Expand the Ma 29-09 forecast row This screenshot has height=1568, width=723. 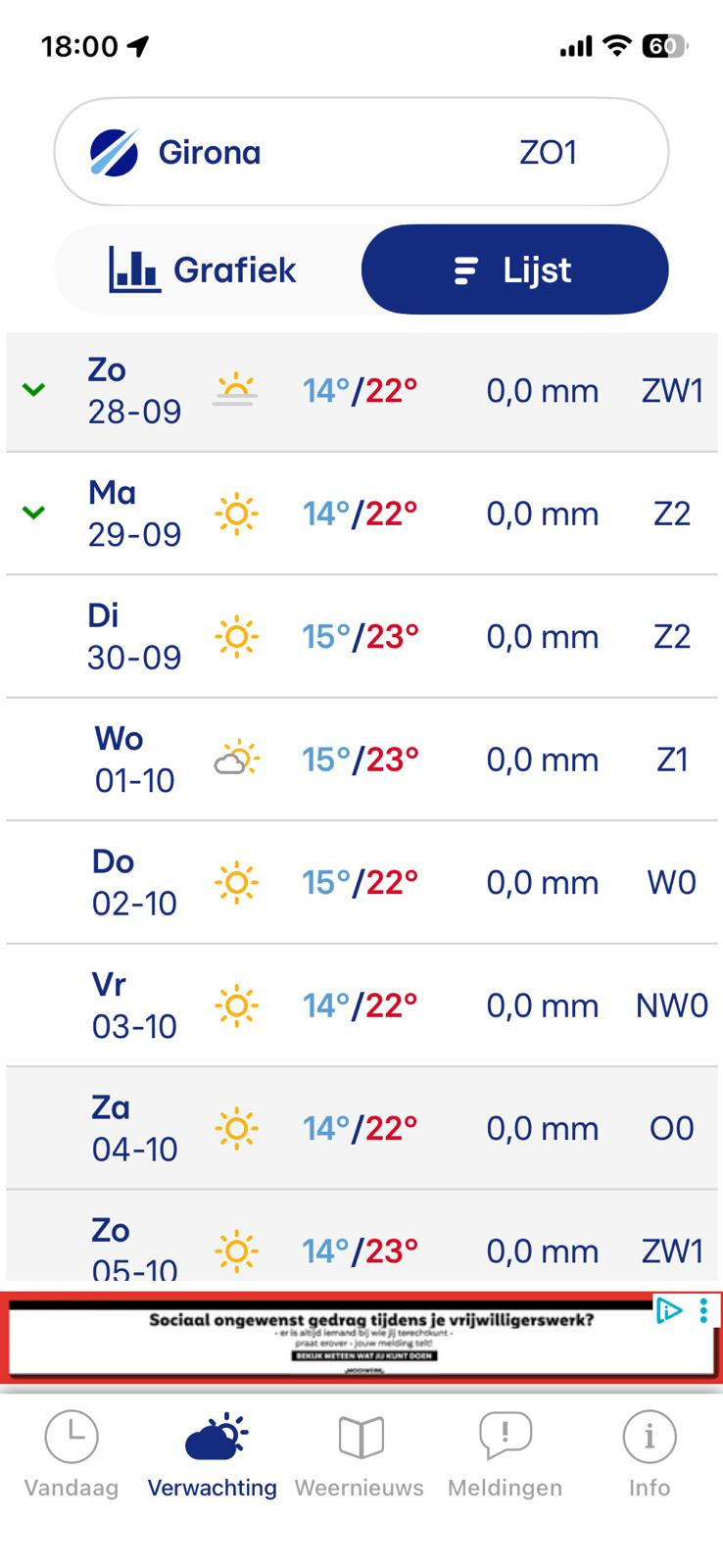tap(34, 513)
